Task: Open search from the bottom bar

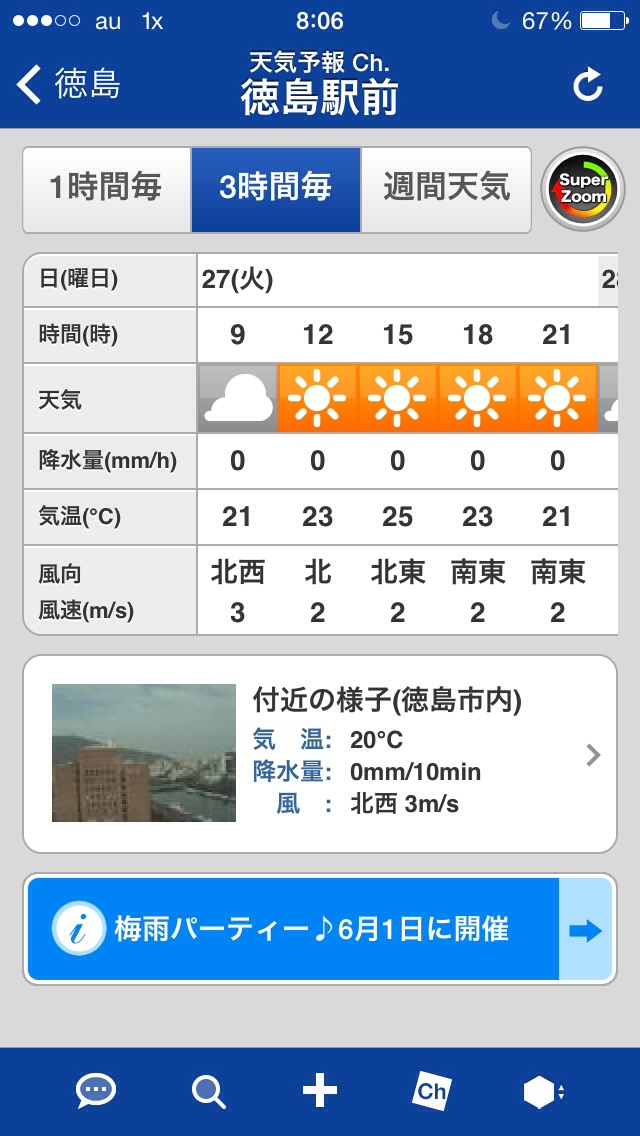Action: point(208,1091)
